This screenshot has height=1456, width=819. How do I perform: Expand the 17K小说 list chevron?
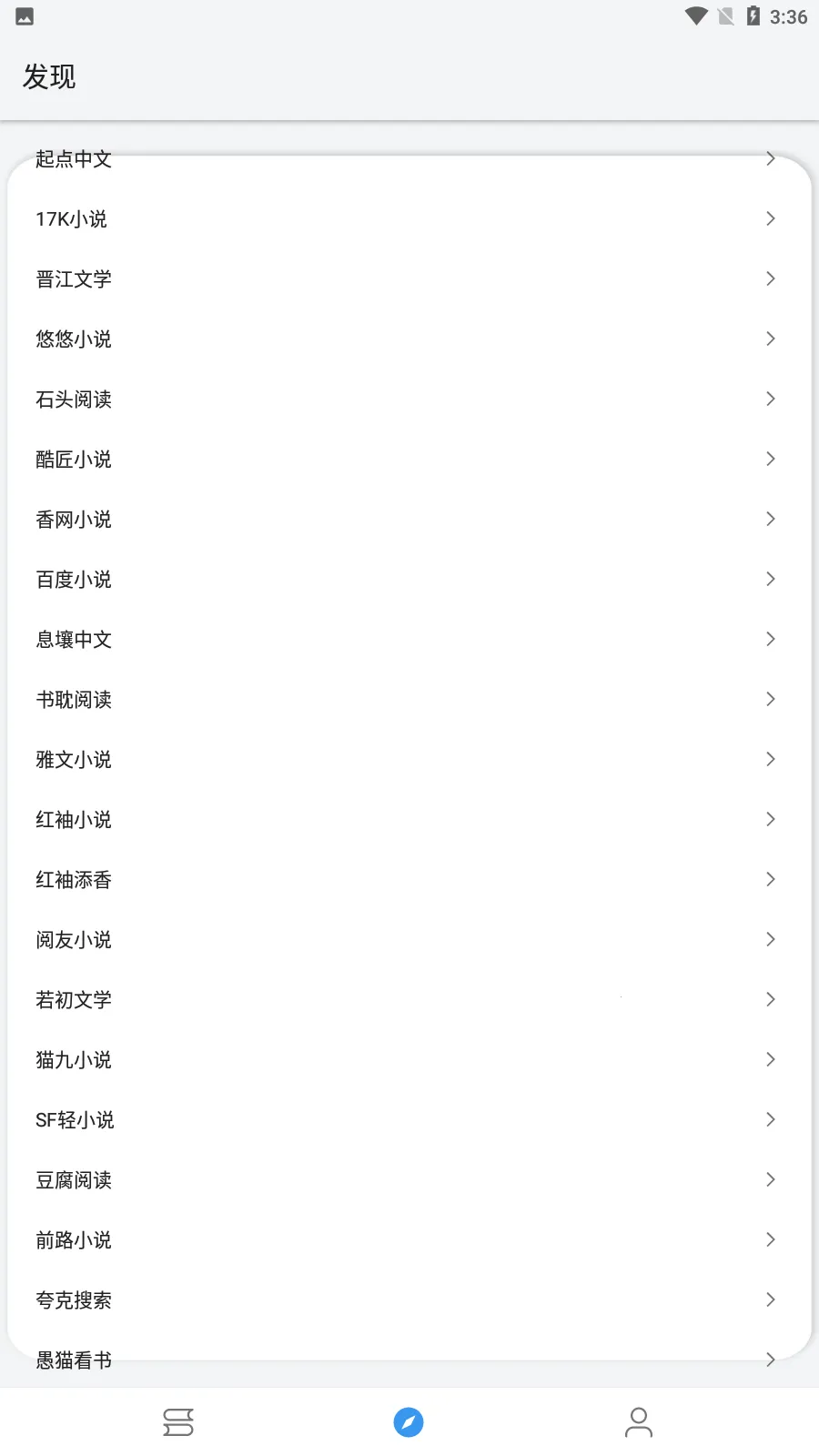coord(770,218)
